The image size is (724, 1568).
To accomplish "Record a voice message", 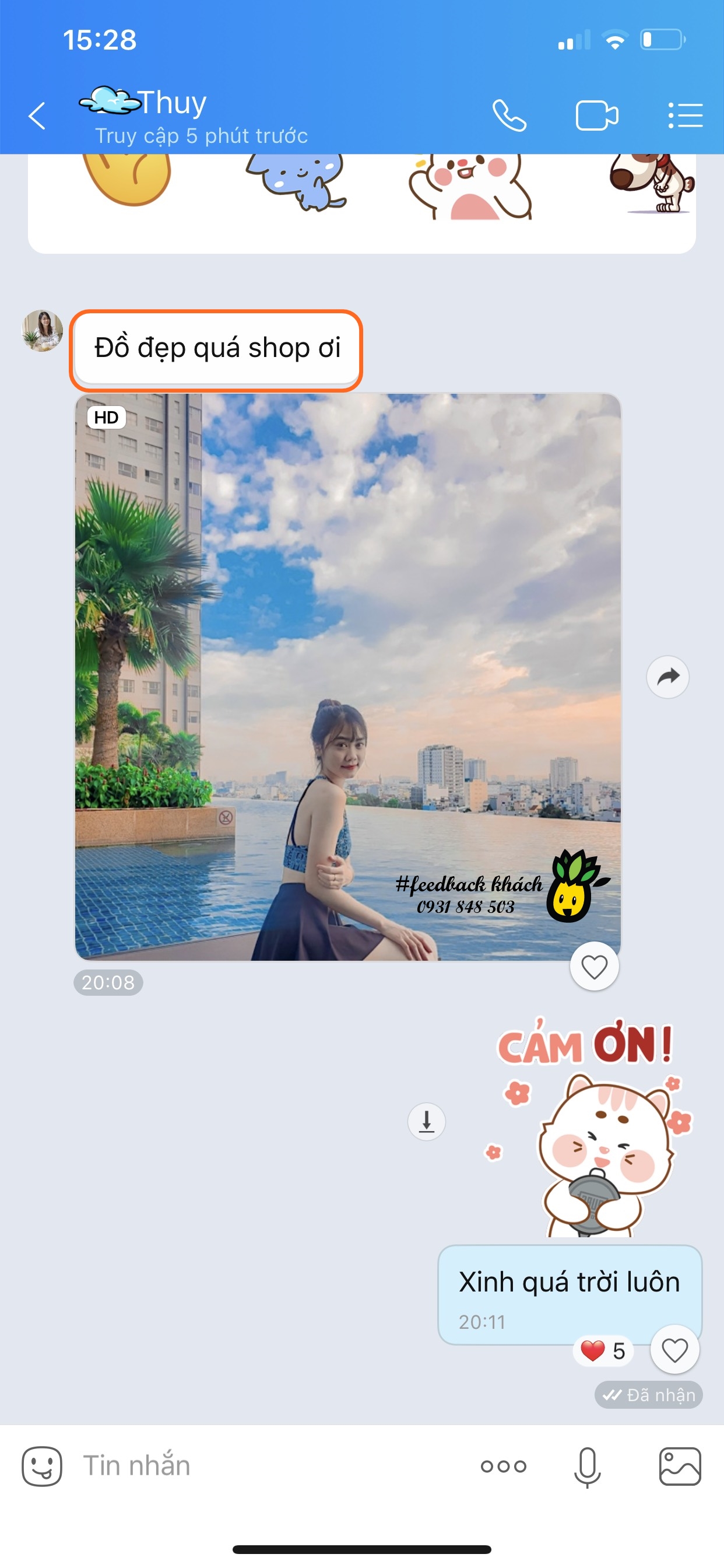I will [x=587, y=1466].
